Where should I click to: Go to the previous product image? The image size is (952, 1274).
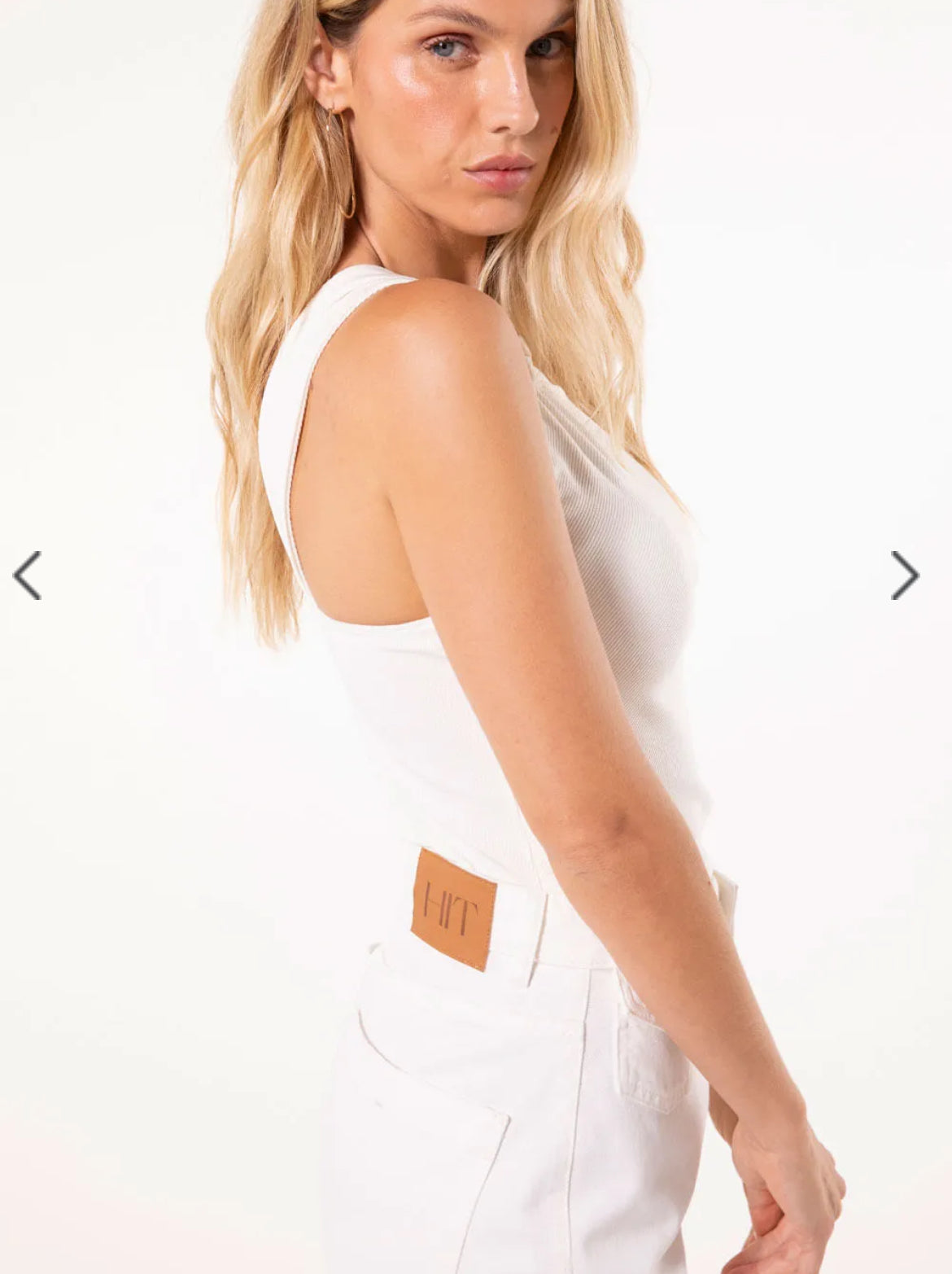pos(27,576)
